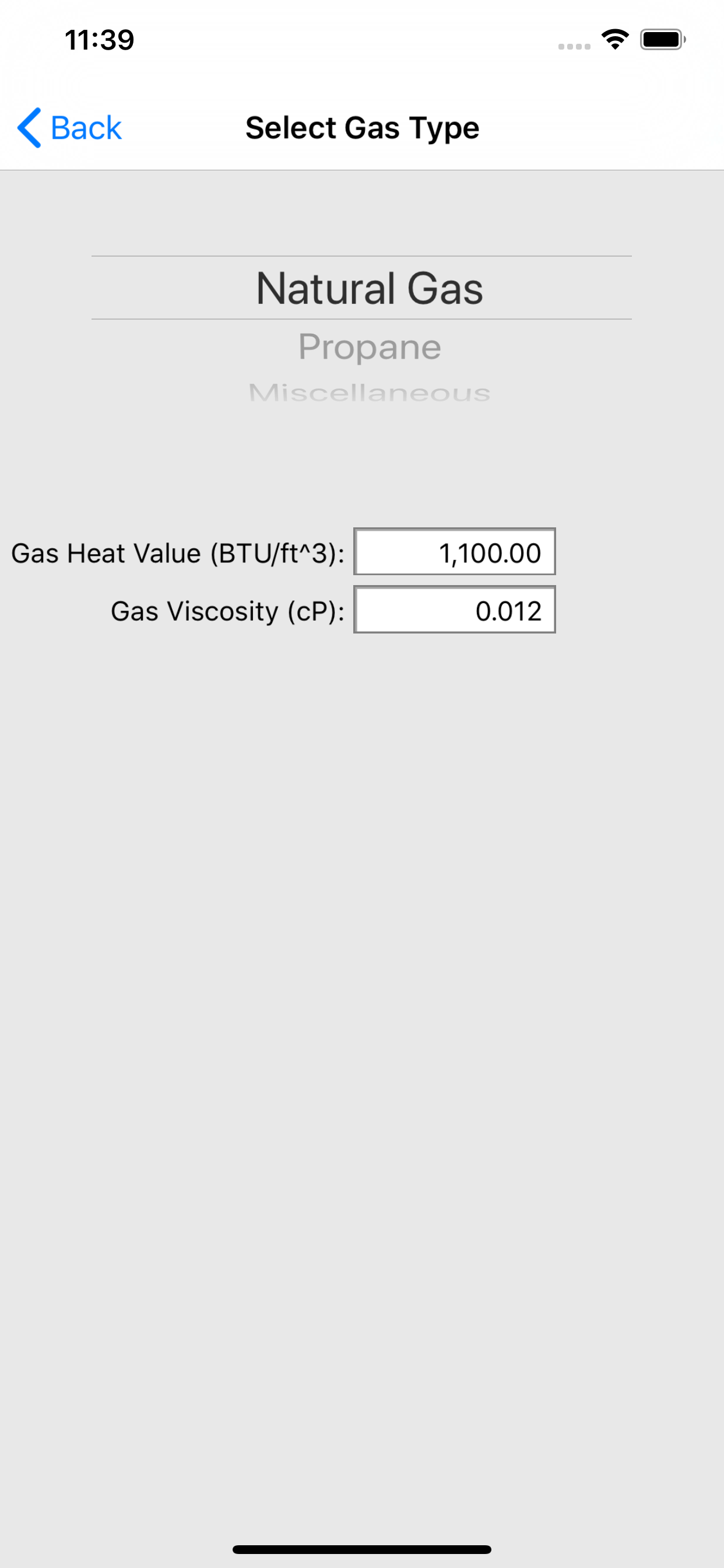This screenshot has height=1568, width=724.
Task: Edit the Gas Viscosity field
Action: point(455,610)
